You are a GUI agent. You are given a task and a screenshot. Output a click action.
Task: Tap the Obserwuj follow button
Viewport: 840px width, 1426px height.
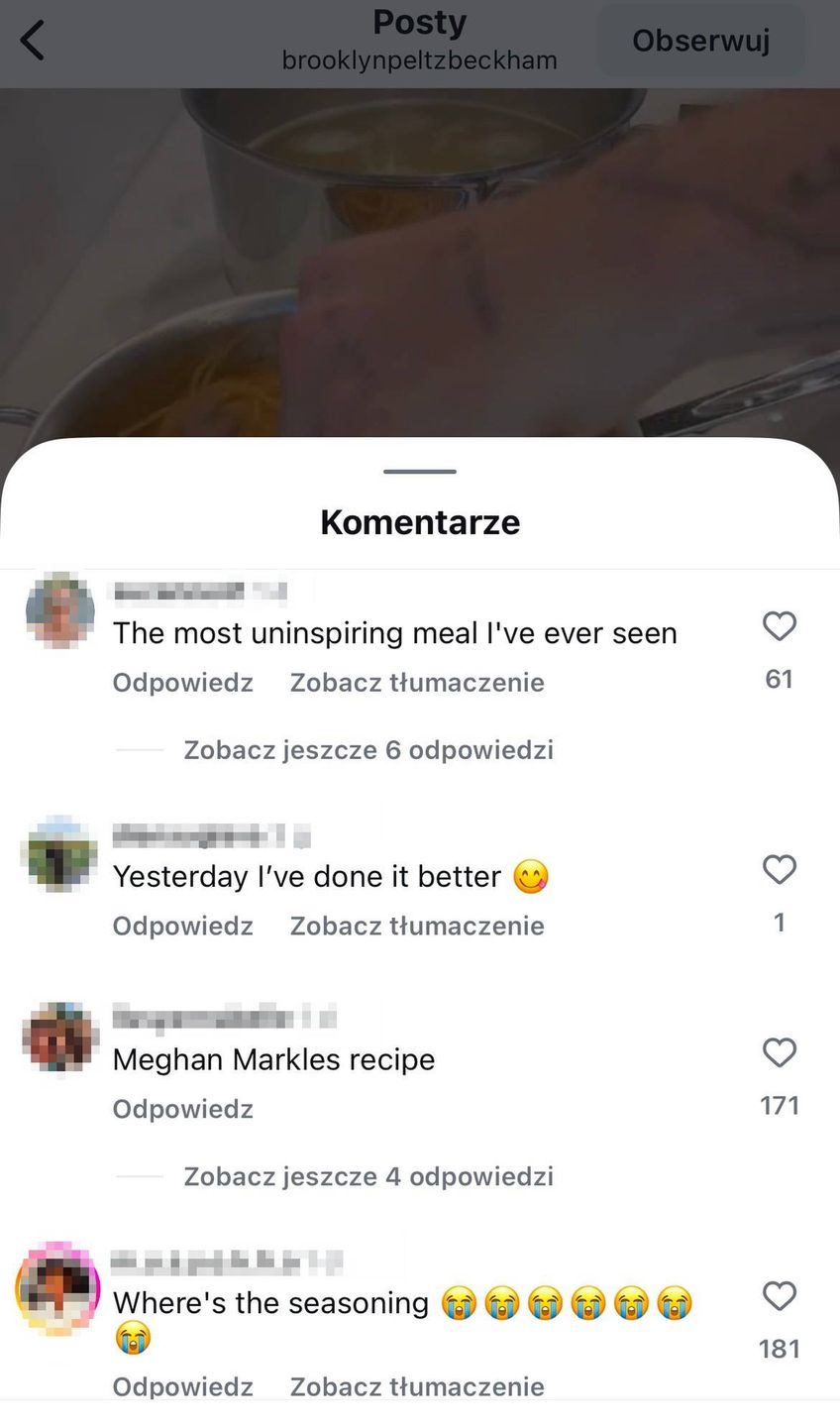pyautogui.click(x=700, y=41)
